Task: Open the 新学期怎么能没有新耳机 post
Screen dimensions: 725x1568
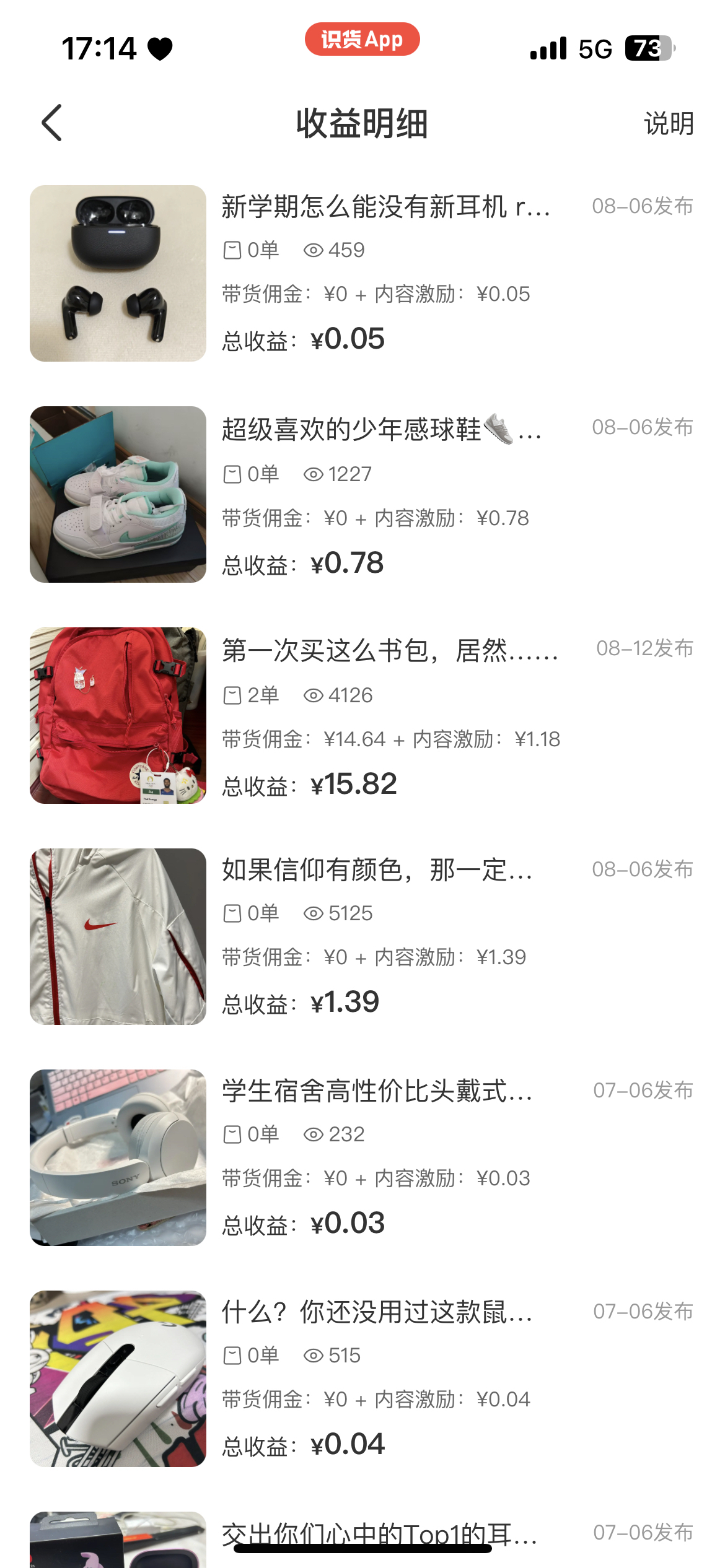Action: pos(385,207)
